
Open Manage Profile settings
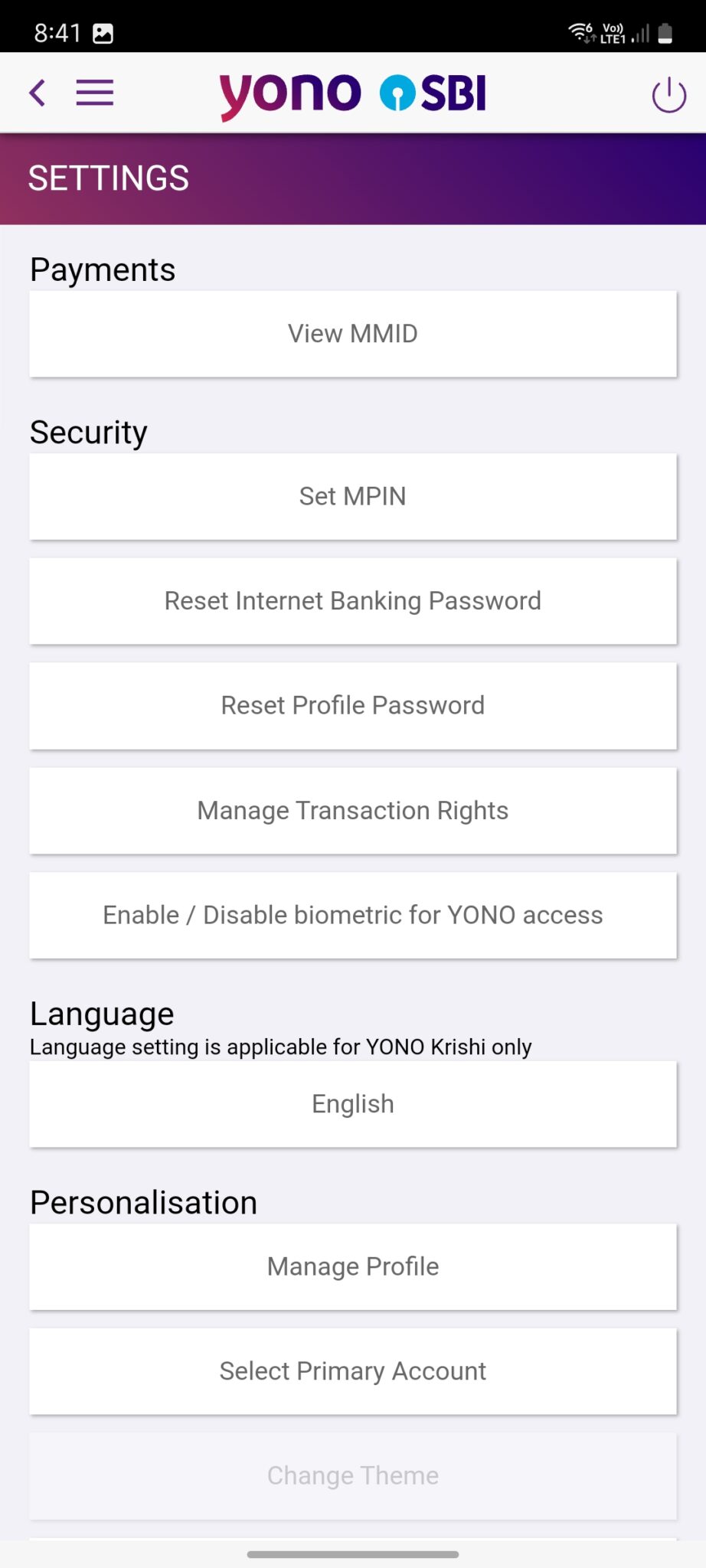352,1266
